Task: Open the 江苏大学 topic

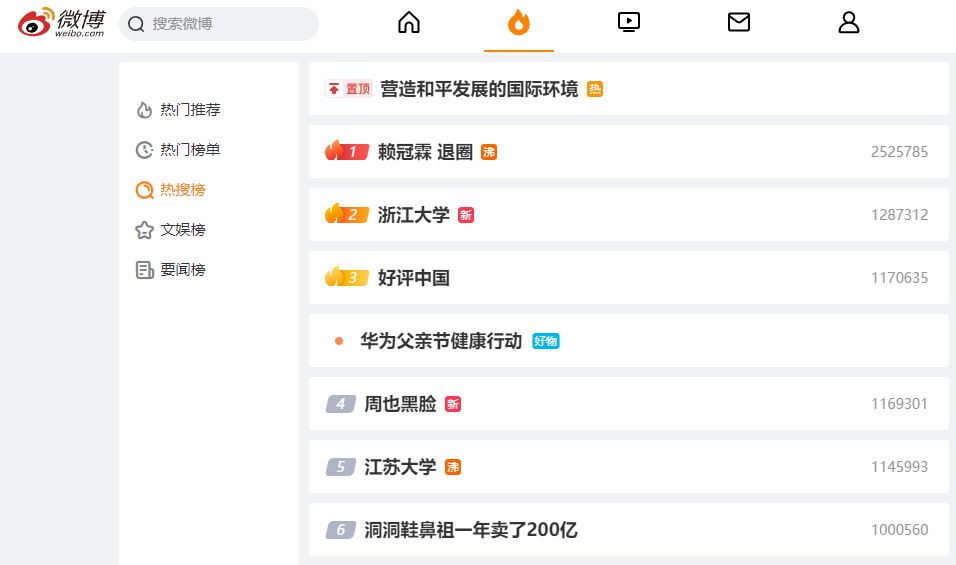Action: coord(400,467)
